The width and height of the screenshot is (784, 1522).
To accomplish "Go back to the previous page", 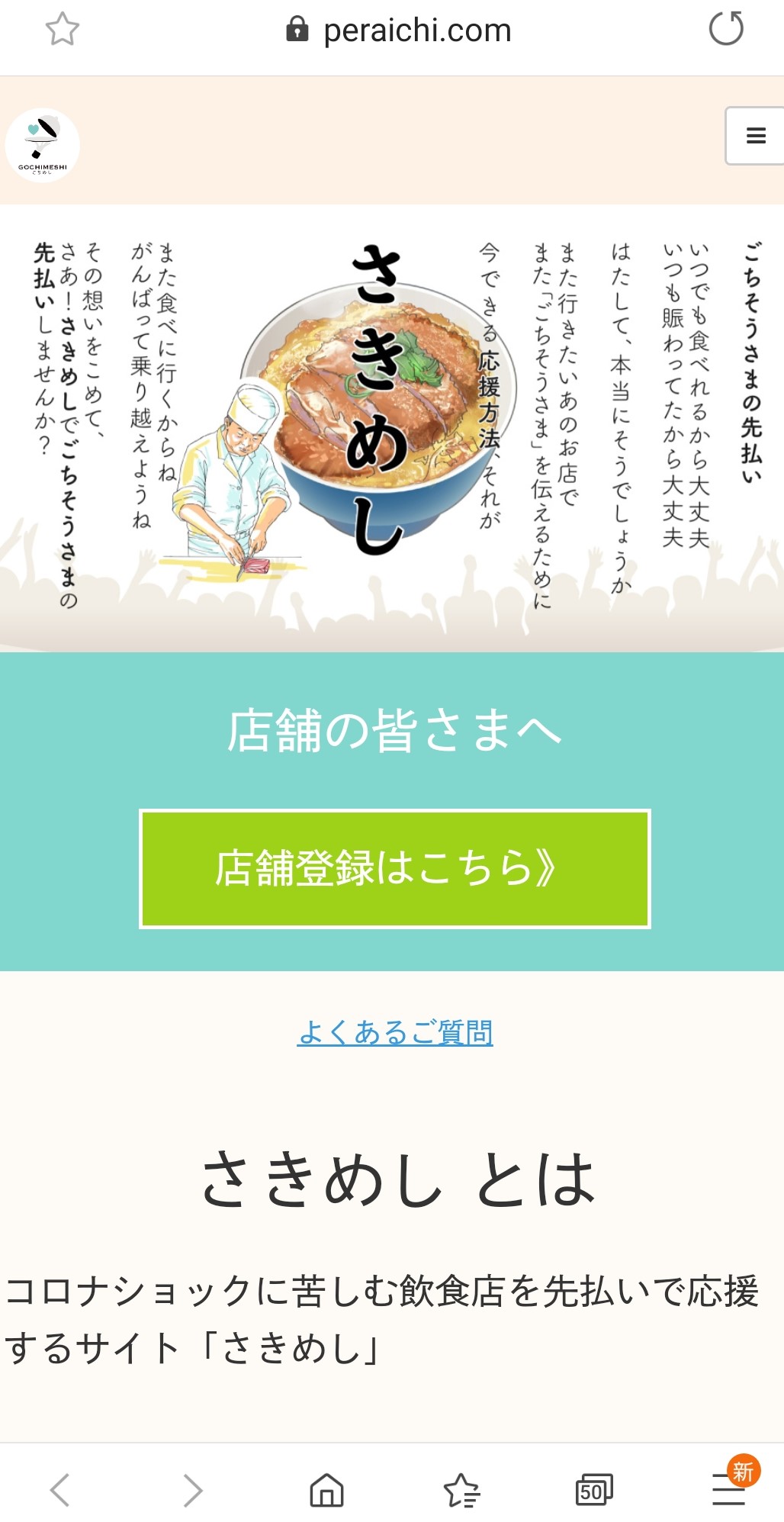I will point(59,1489).
